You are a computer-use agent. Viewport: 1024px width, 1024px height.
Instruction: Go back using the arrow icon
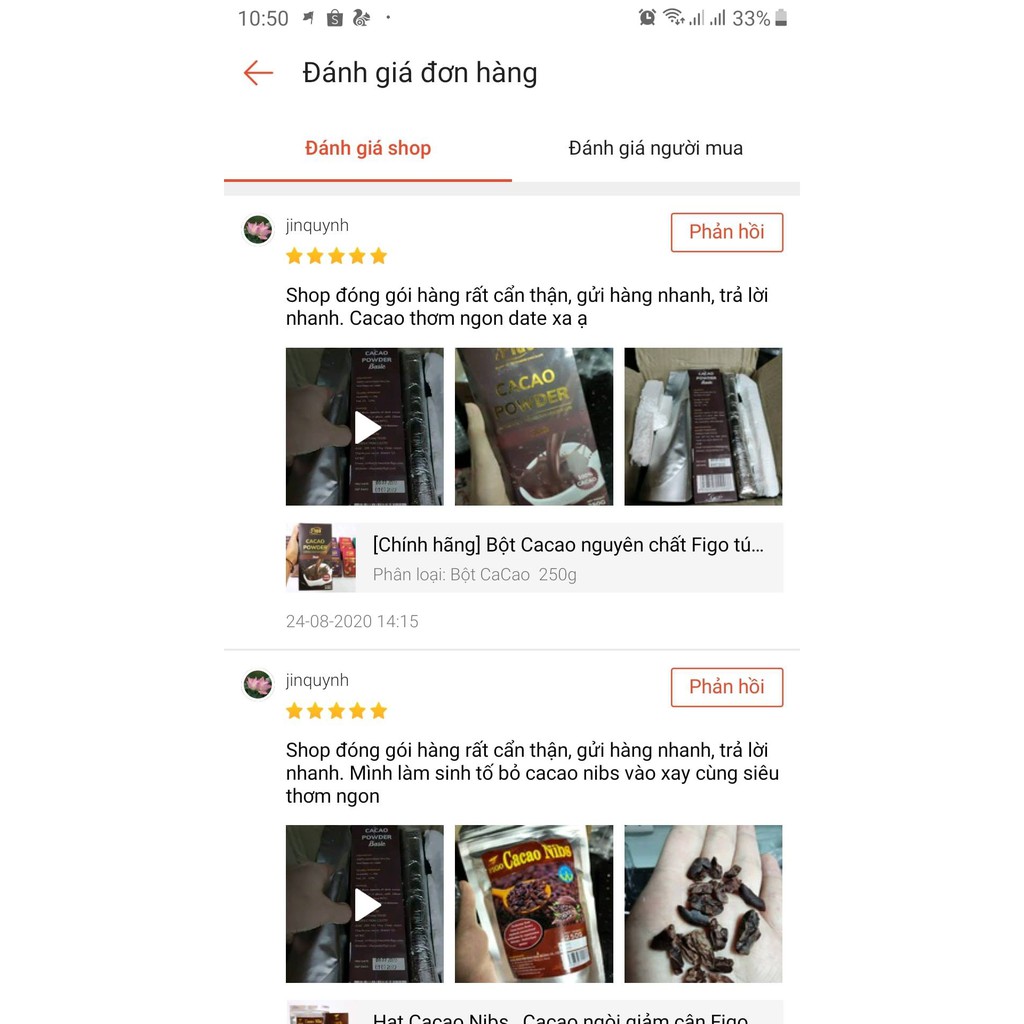point(258,73)
